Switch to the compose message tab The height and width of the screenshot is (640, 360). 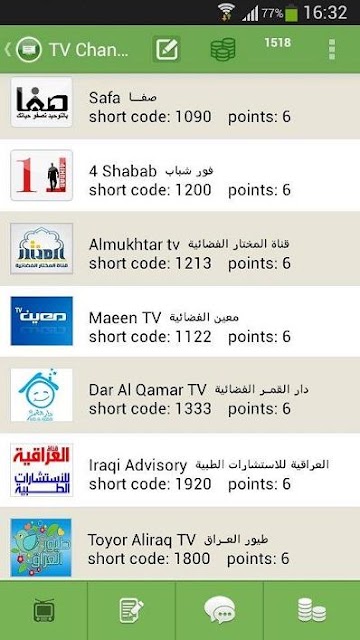pyautogui.click(x=131, y=611)
